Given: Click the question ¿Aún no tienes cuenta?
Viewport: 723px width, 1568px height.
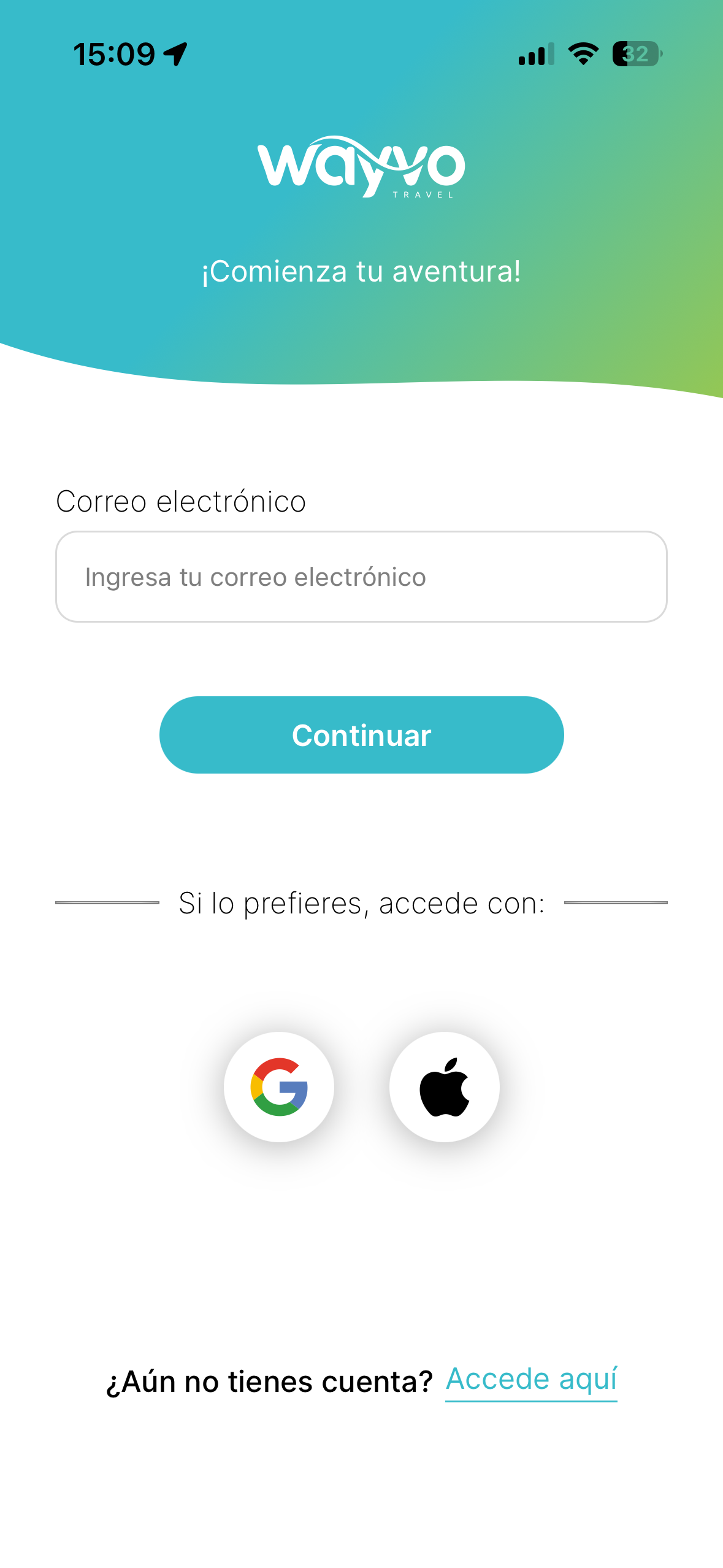Looking at the screenshot, I should coord(270,1381).
